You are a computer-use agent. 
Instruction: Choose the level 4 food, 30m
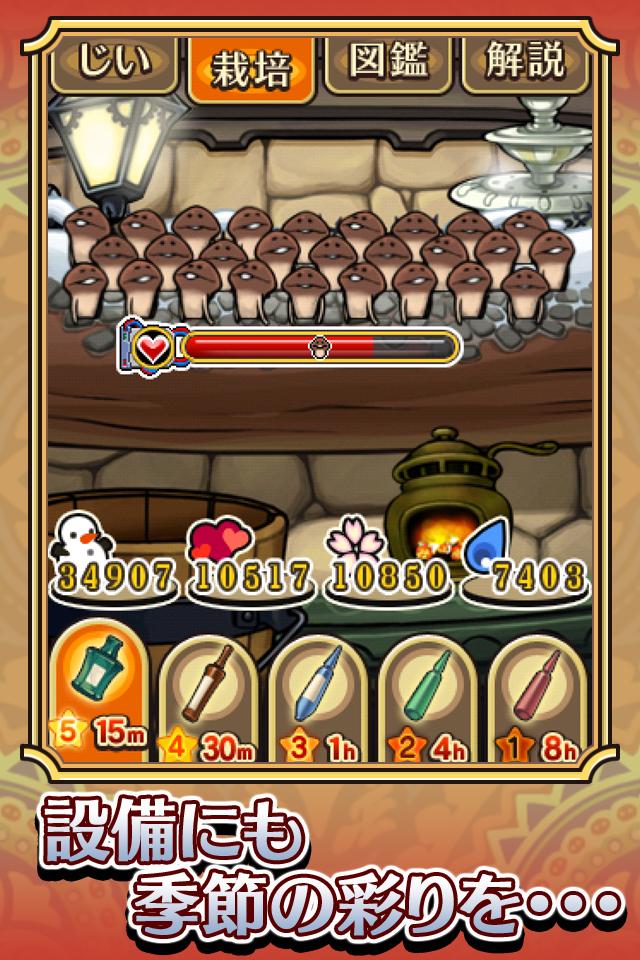click(x=208, y=697)
